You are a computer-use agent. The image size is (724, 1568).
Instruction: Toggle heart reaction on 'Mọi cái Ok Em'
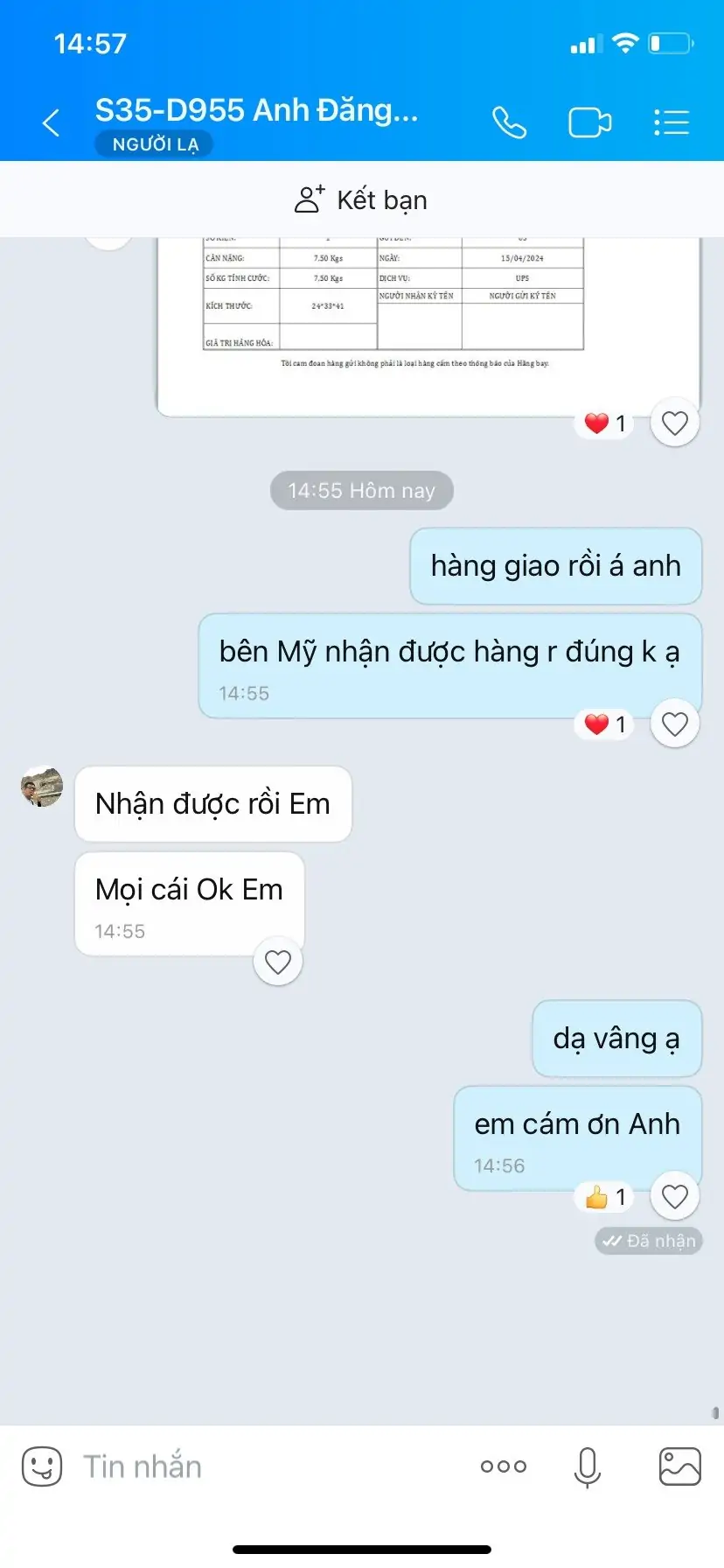tap(277, 961)
